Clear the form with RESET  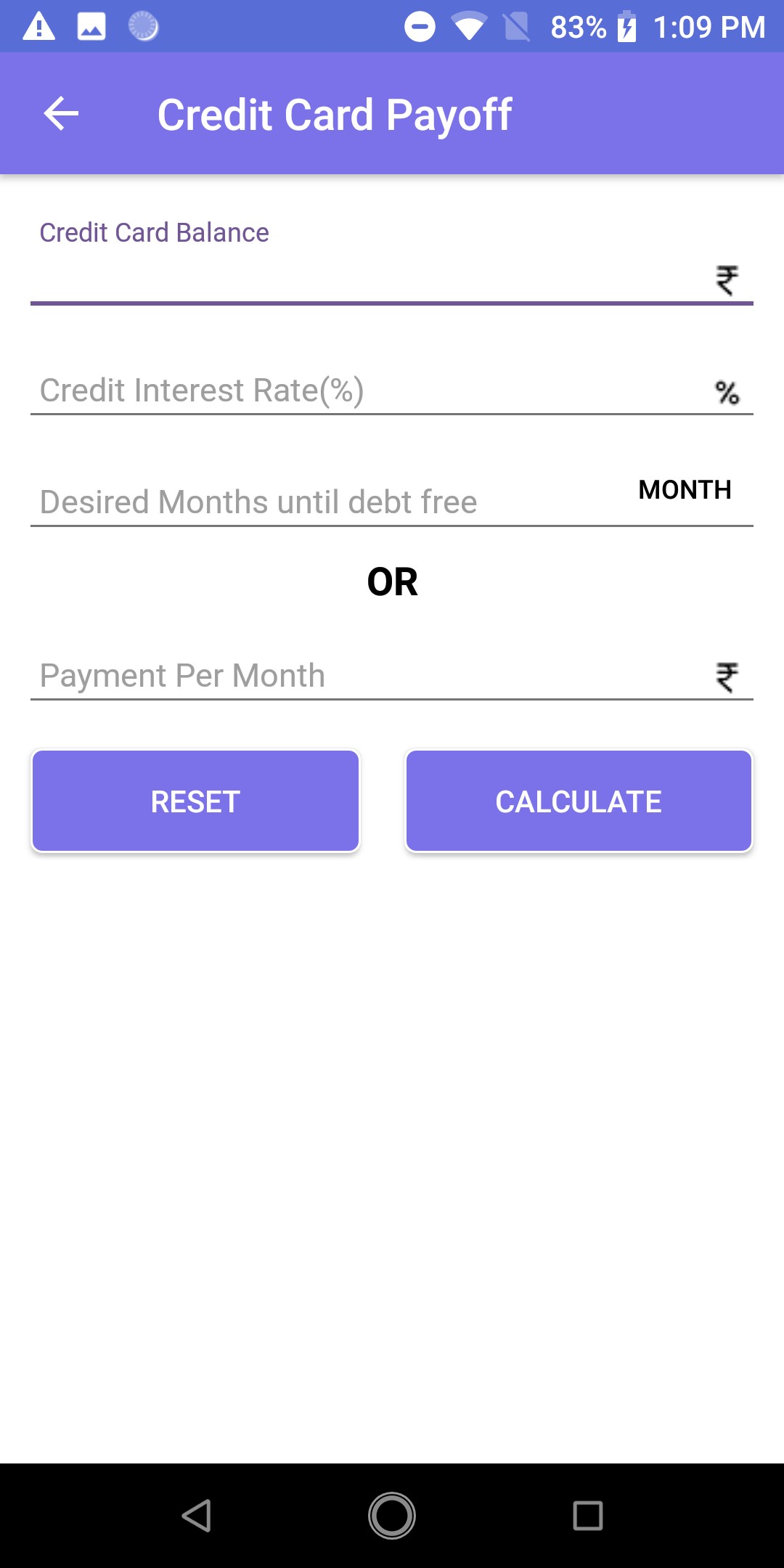point(195,801)
